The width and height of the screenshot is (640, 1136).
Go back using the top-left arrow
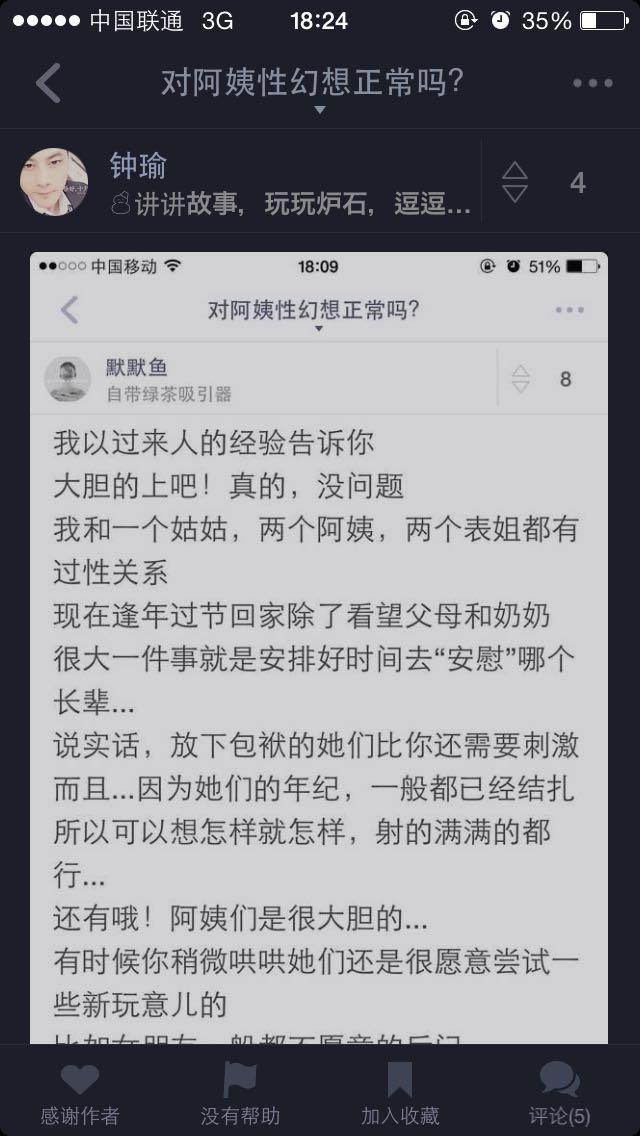point(48,83)
